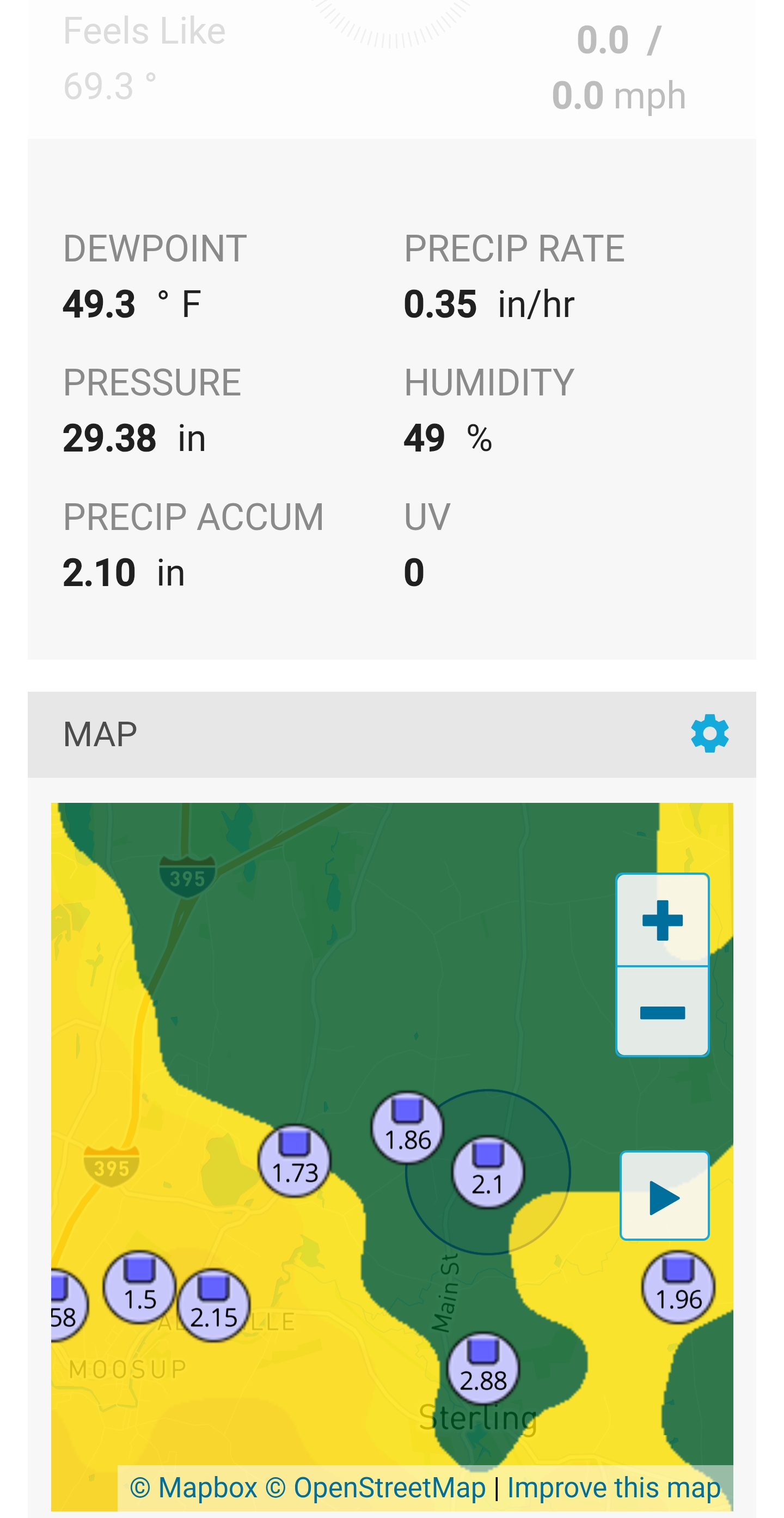Select the 2.15 station marker
The width and height of the screenshot is (784, 1518).
(x=213, y=1305)
